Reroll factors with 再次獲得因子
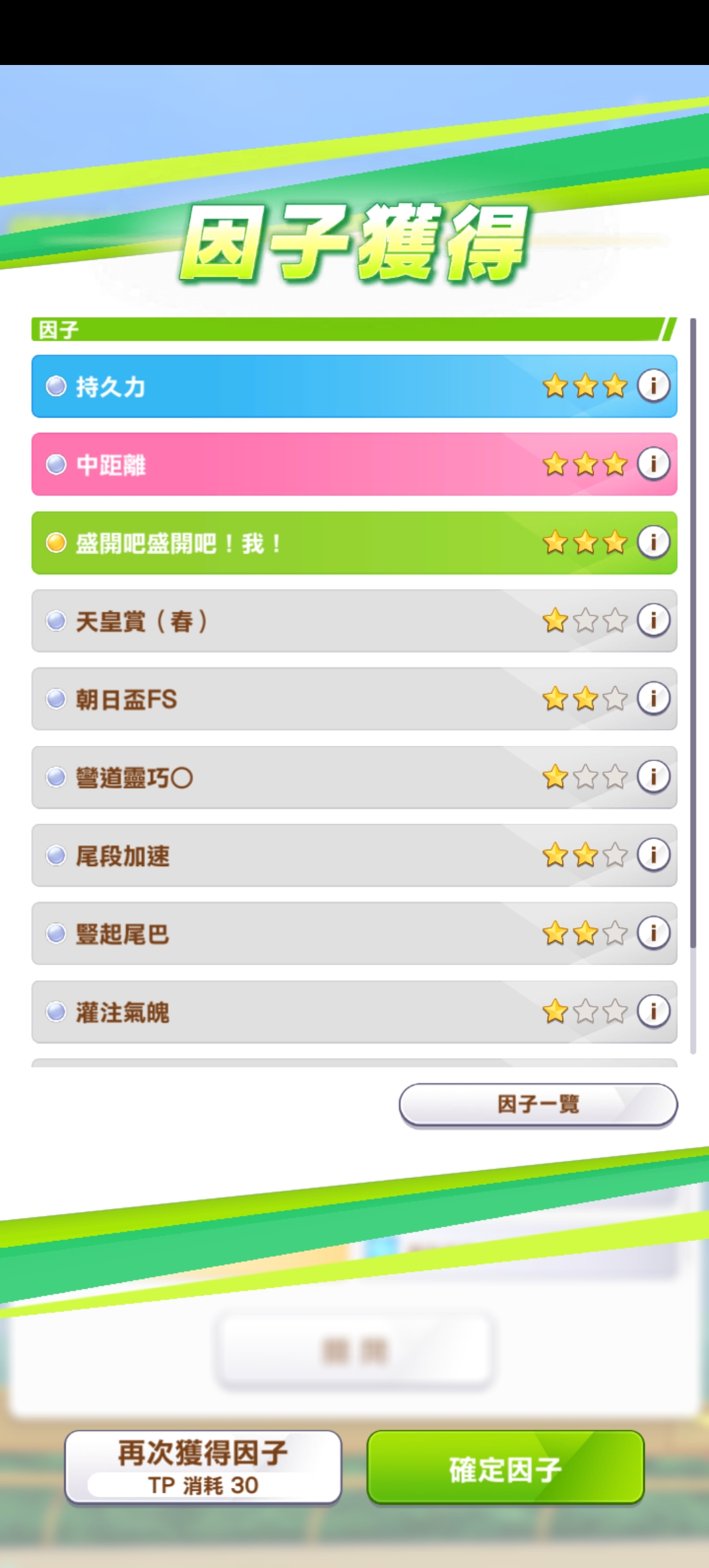The image size is (709, 1568). [203, 1467]
